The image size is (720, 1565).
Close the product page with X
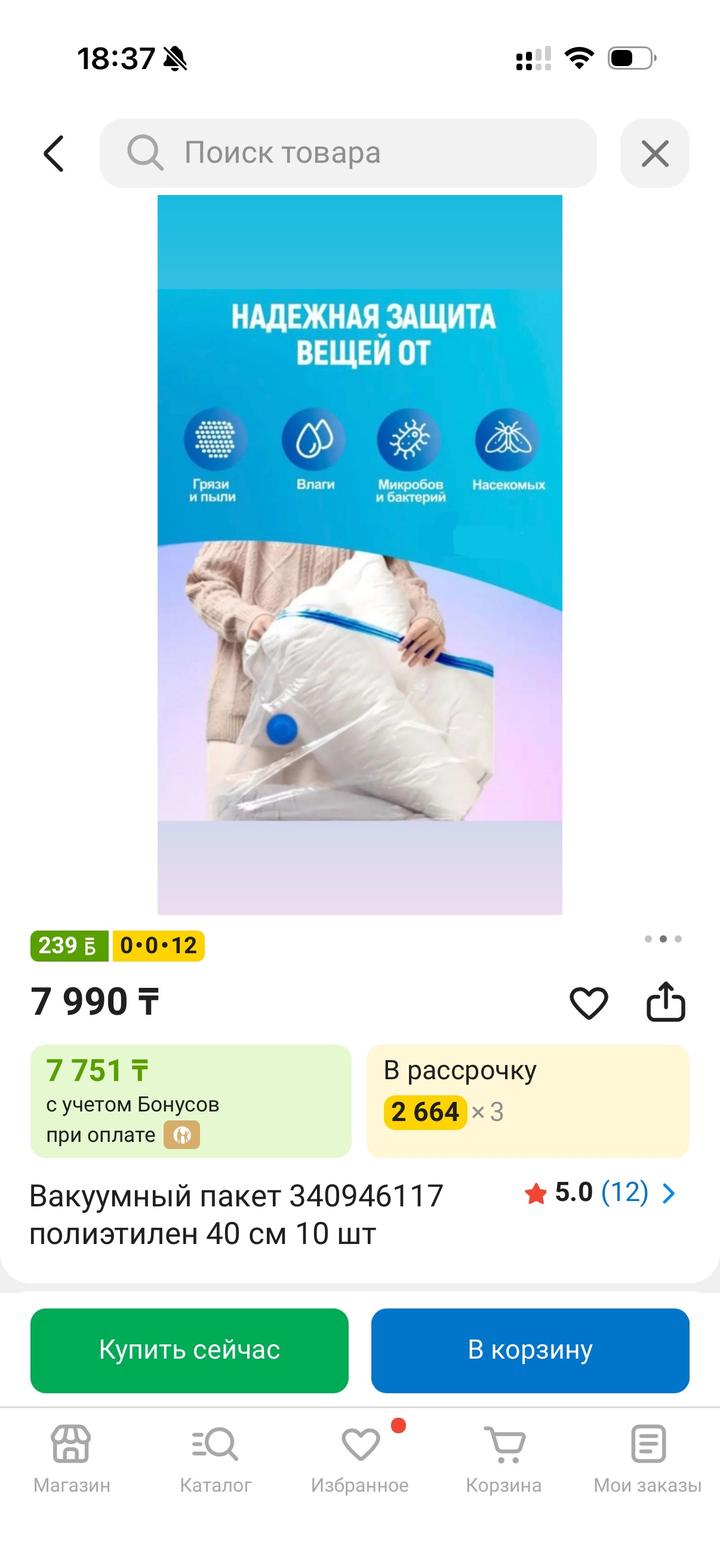point(654,153)
